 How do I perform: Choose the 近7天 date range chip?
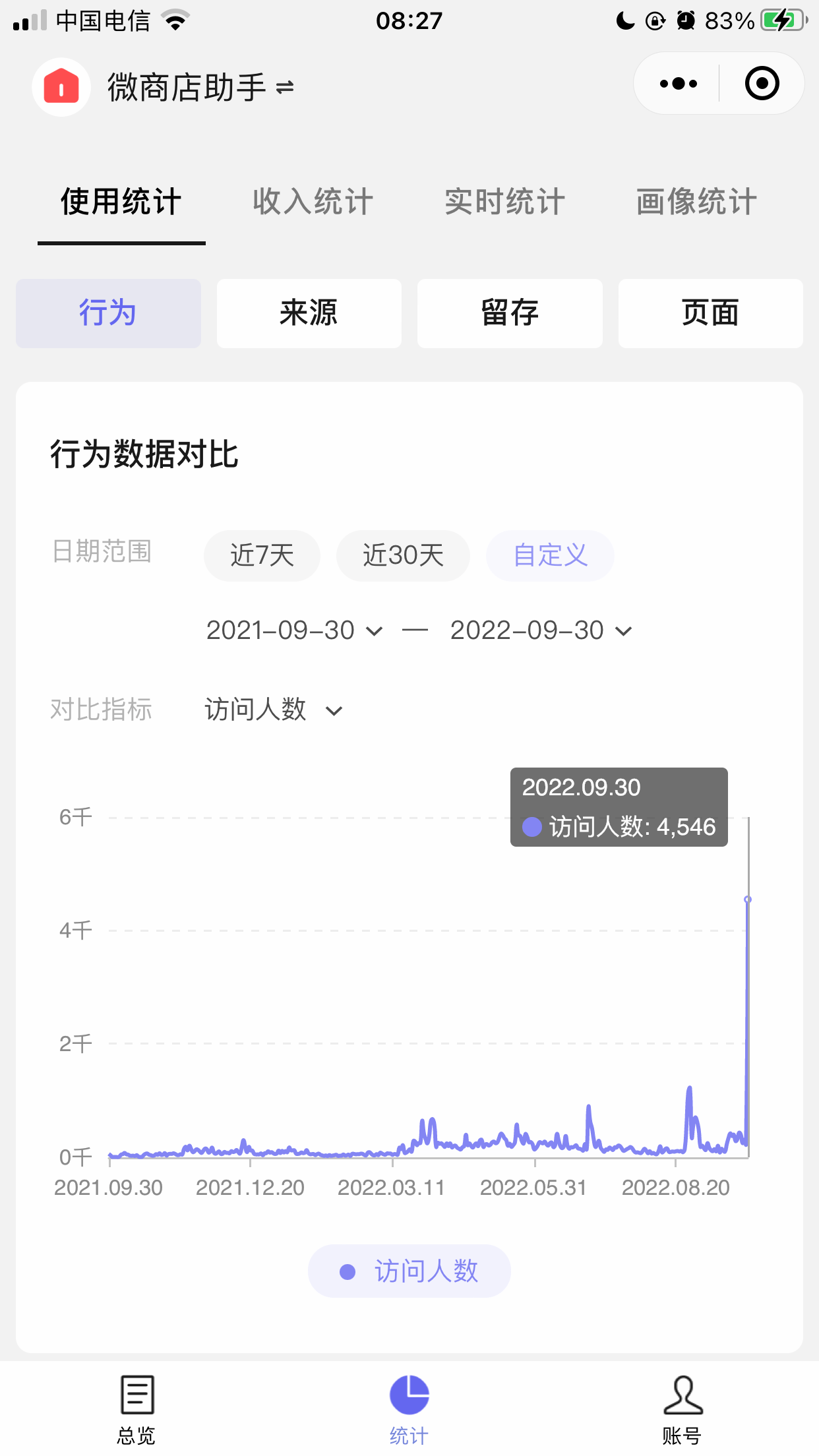(x=262, y=555)
